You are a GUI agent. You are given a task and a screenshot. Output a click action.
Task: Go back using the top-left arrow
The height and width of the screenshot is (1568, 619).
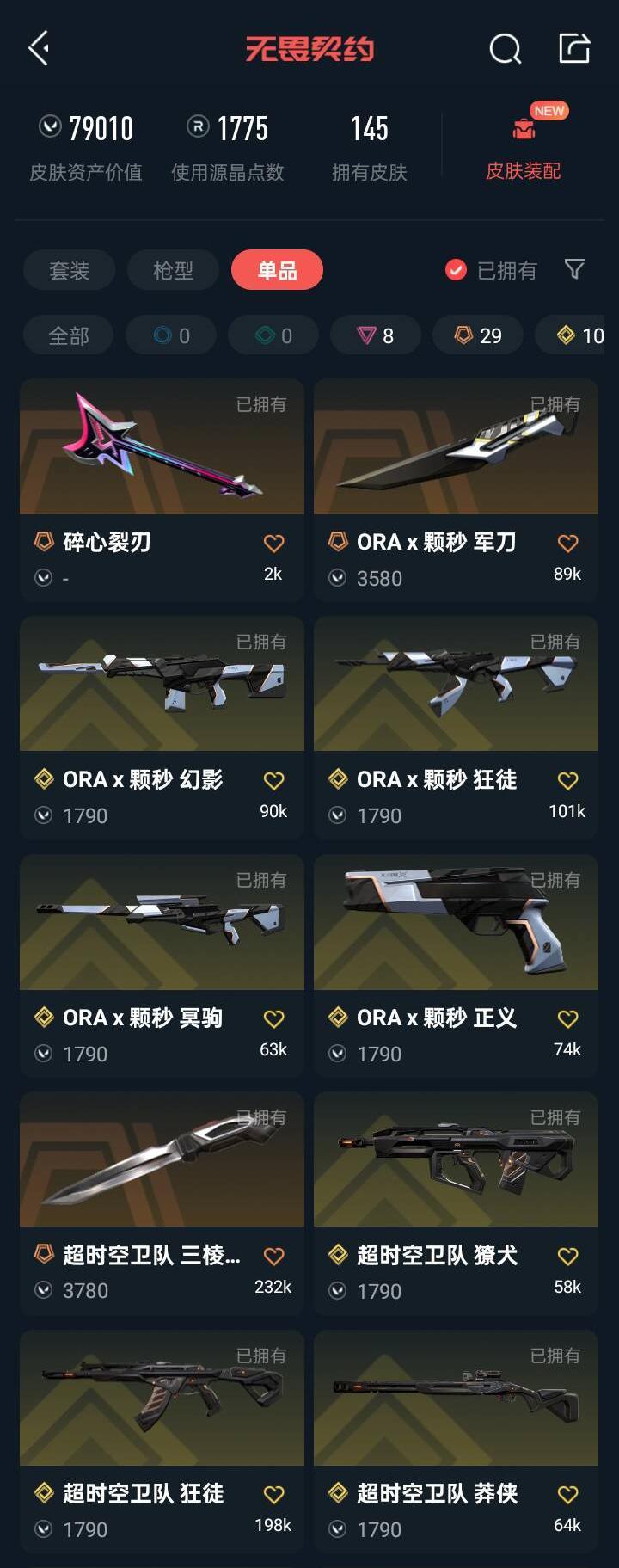coord(39,48)
